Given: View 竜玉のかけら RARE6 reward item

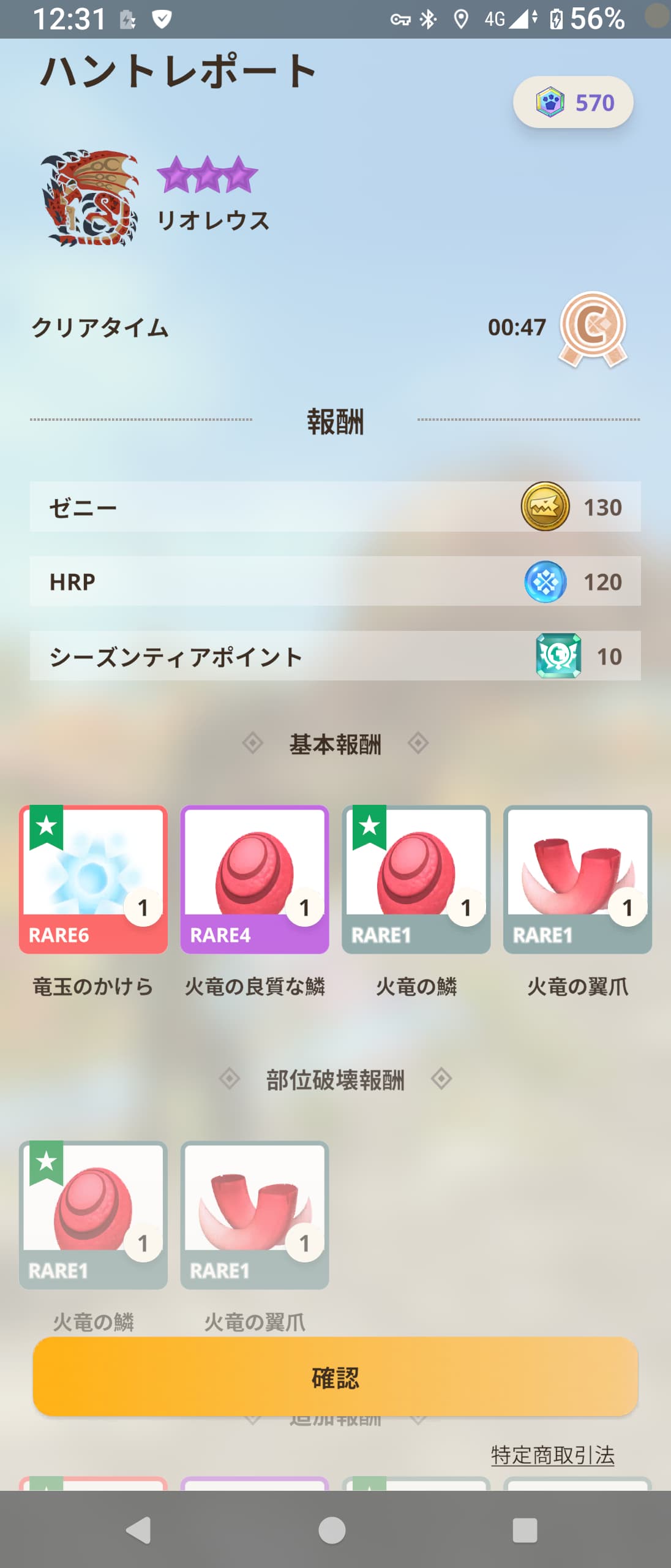Looking at the screenshot, I should tap(93, 879).
